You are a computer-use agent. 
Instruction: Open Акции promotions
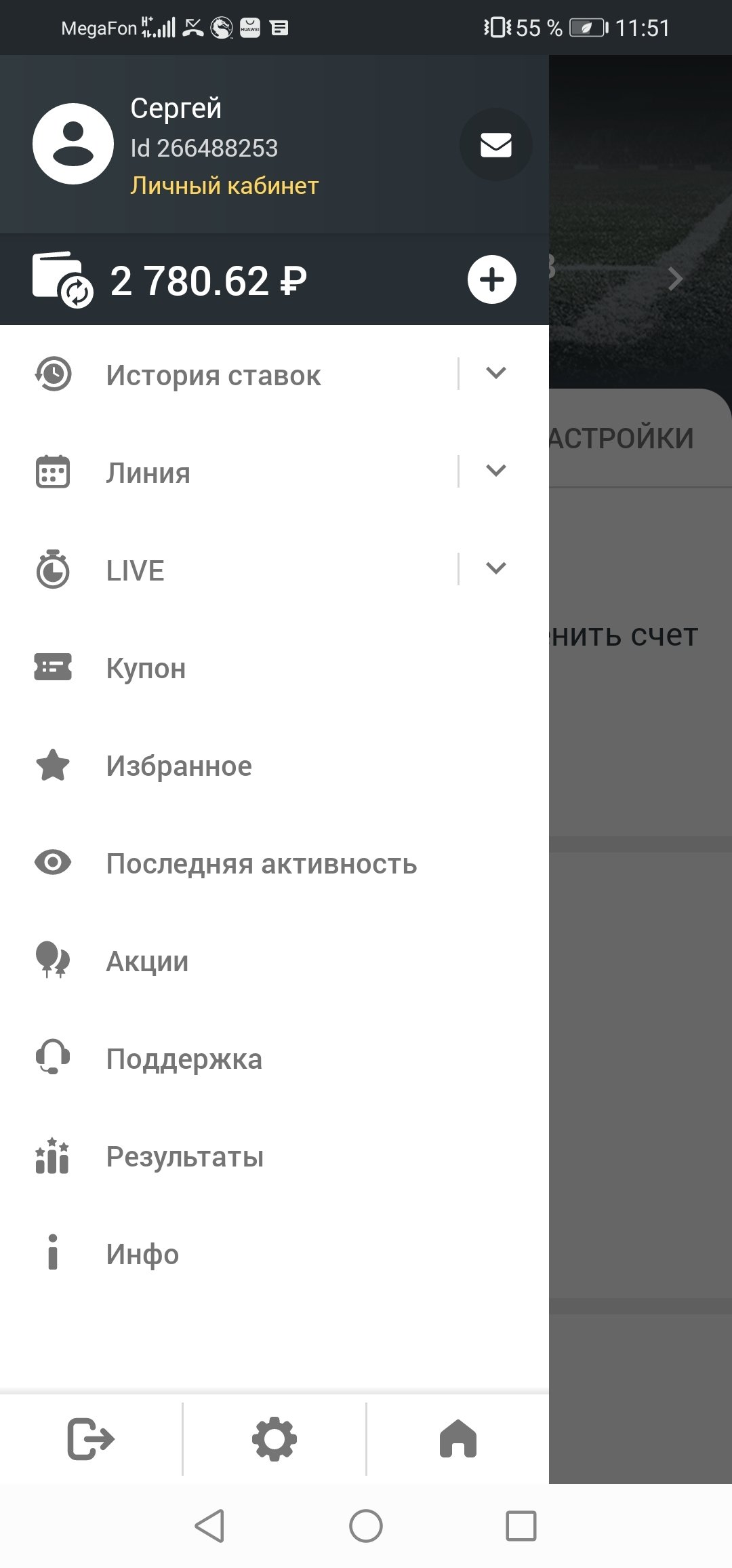(x=147, y=961)
